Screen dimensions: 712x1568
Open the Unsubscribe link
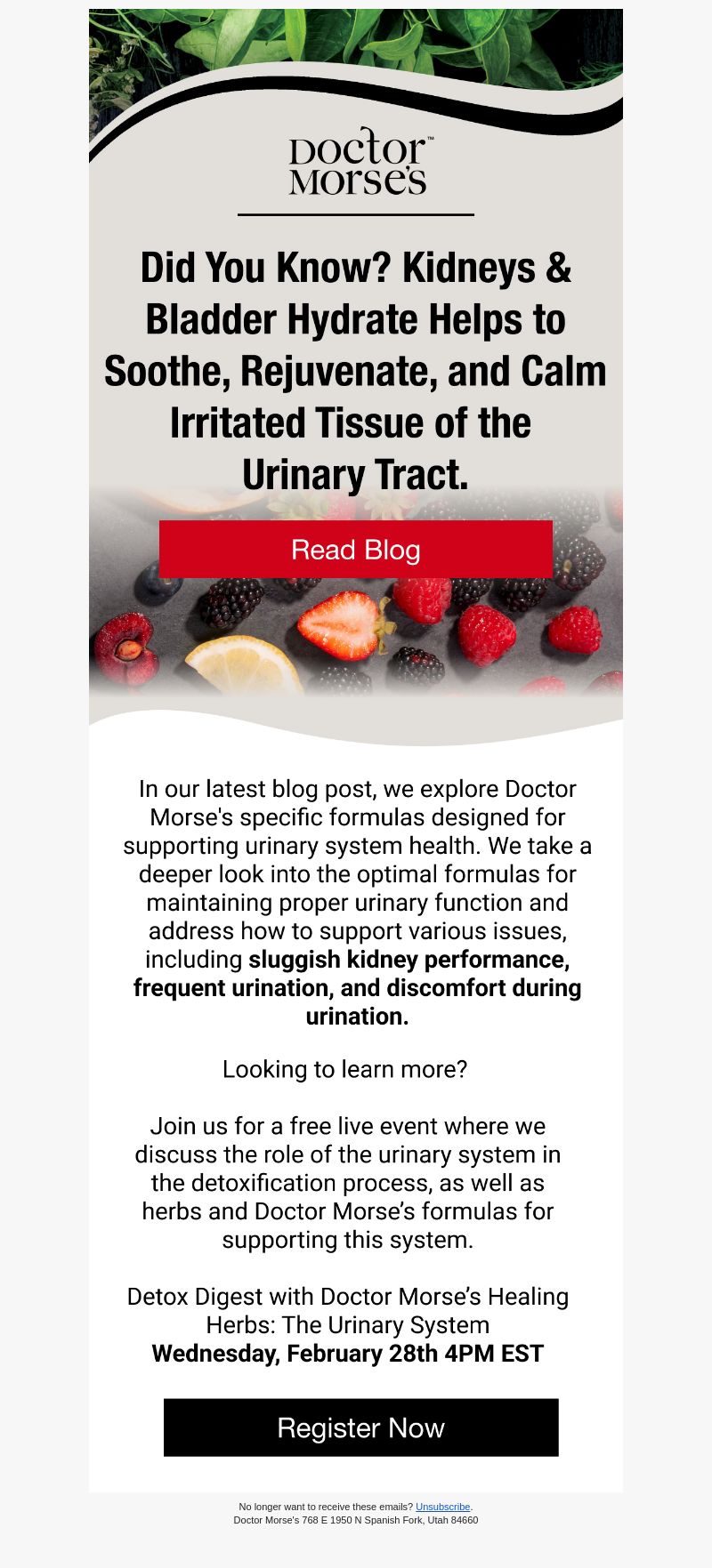(x=442, y=1507)
